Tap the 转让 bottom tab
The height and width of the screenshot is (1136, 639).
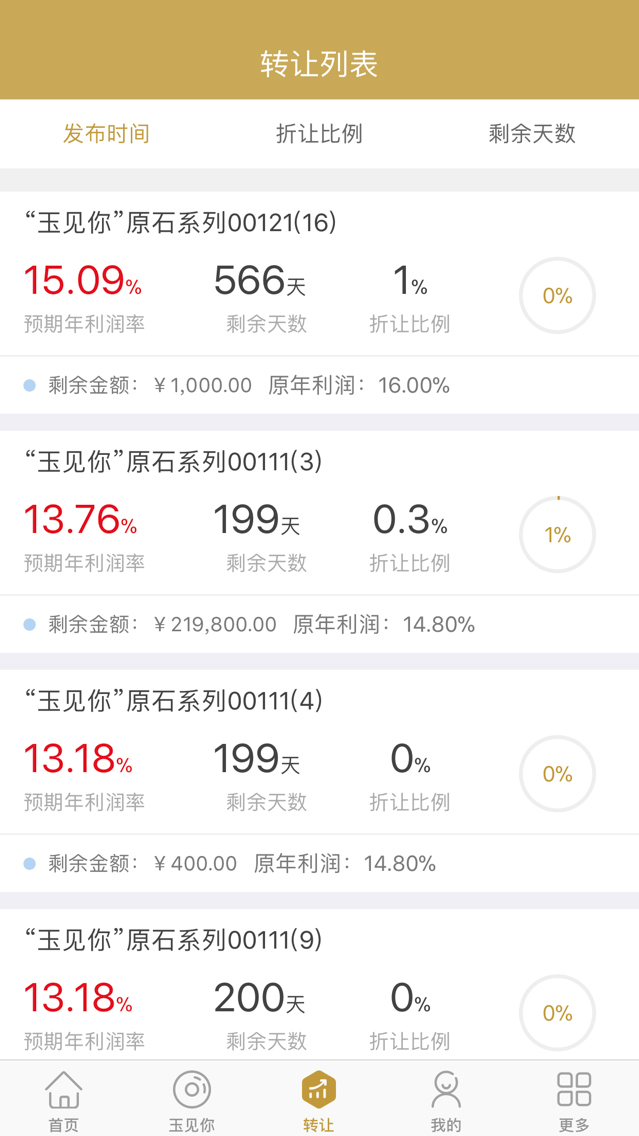click(x=319, y=1100)
